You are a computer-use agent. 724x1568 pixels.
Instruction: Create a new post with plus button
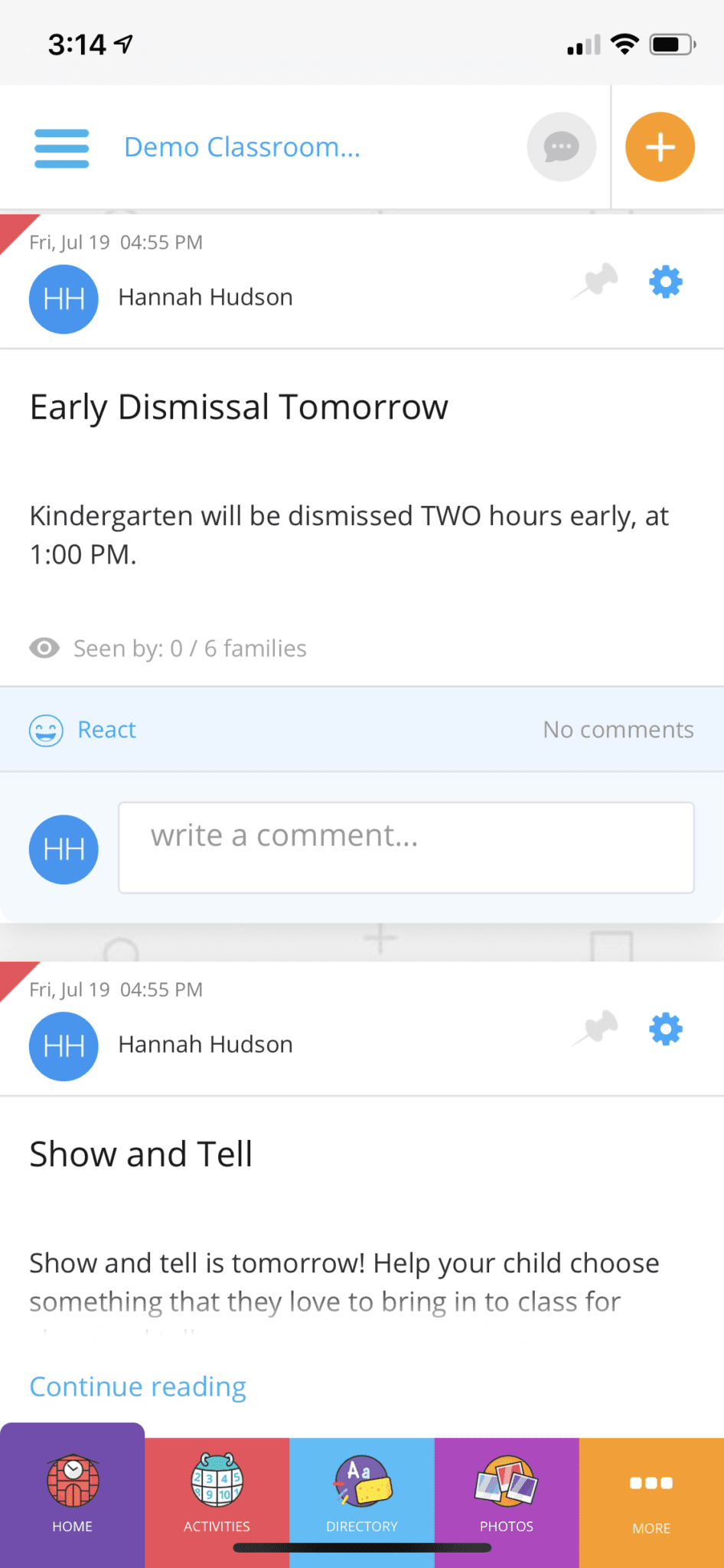660,147
